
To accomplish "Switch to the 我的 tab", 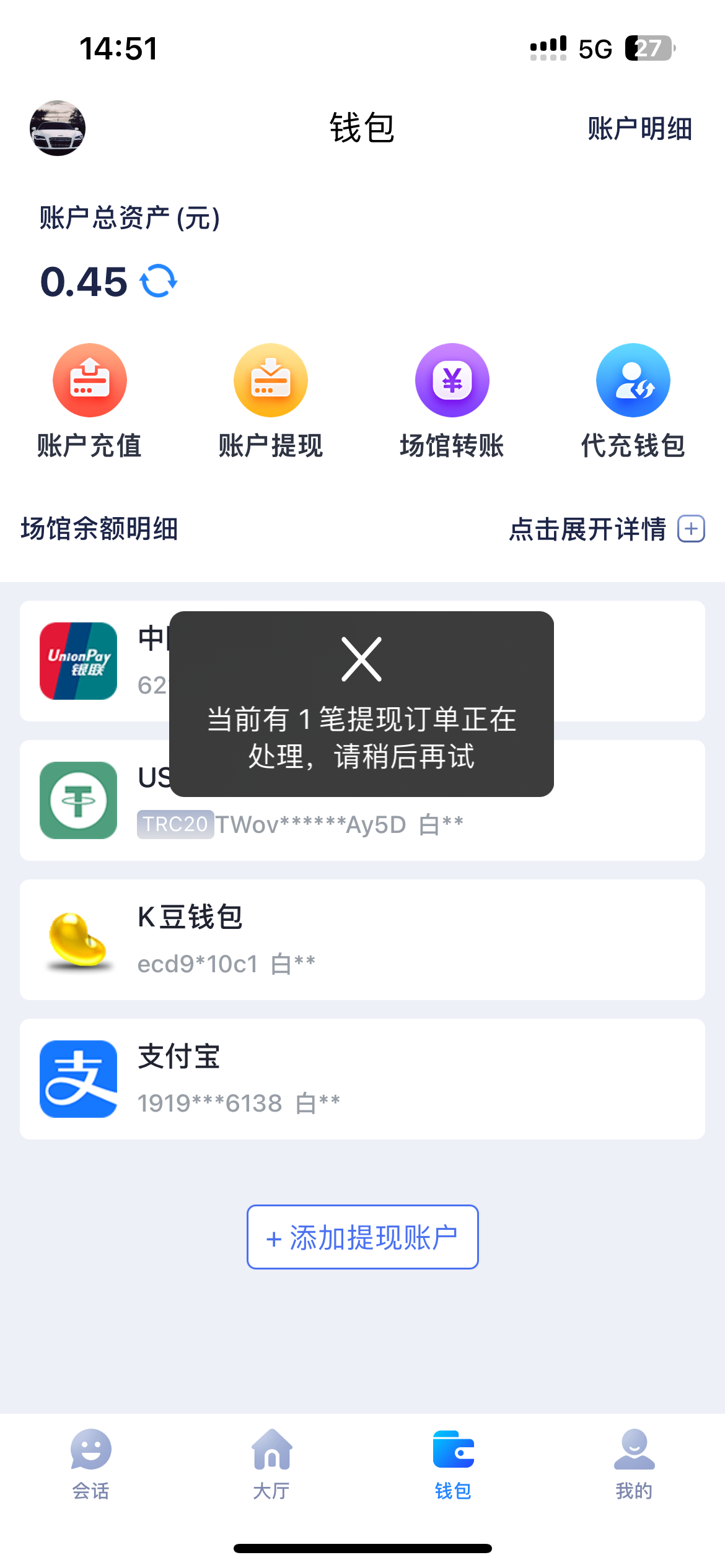I will pyautogui.click(x=634, y=1464).
